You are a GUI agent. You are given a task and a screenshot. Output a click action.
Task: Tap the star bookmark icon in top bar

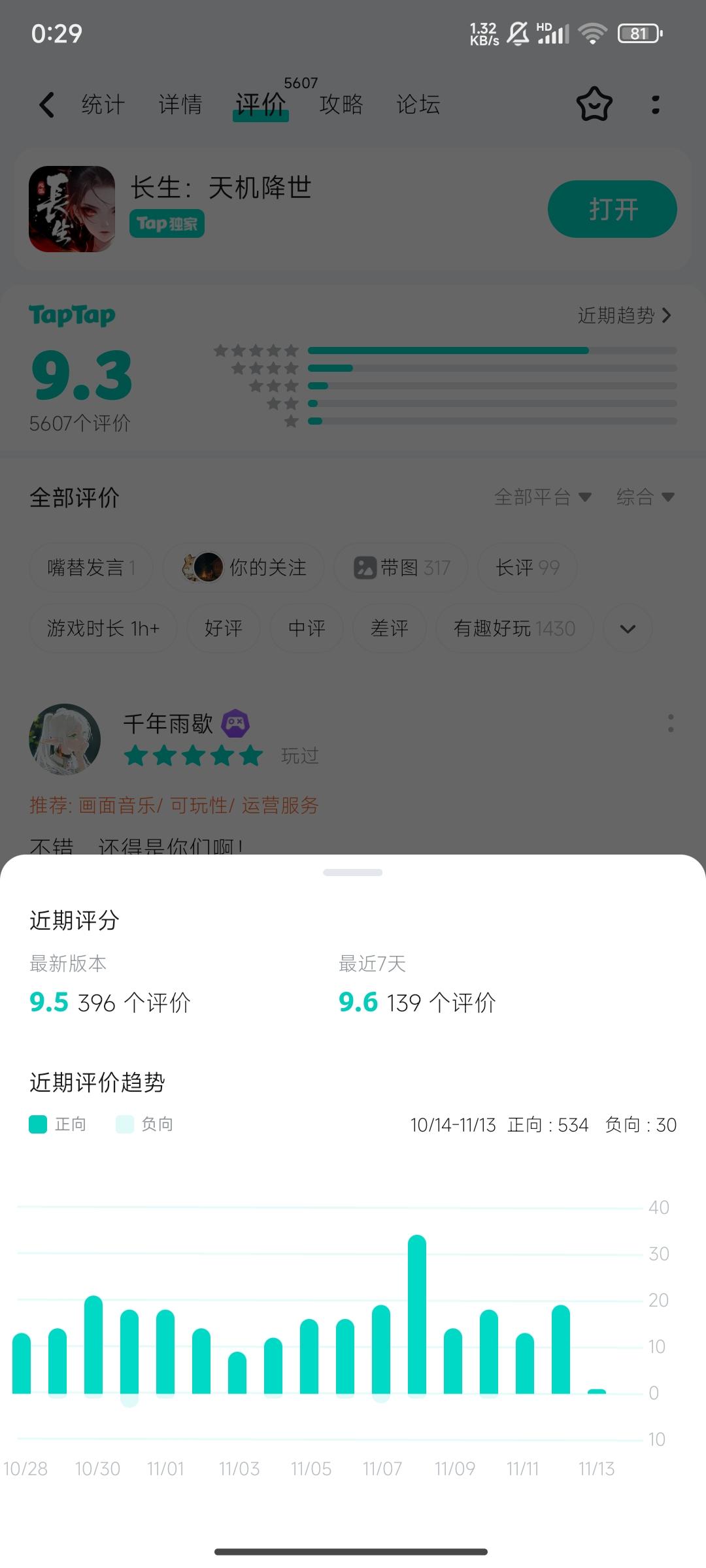[594, 105]
